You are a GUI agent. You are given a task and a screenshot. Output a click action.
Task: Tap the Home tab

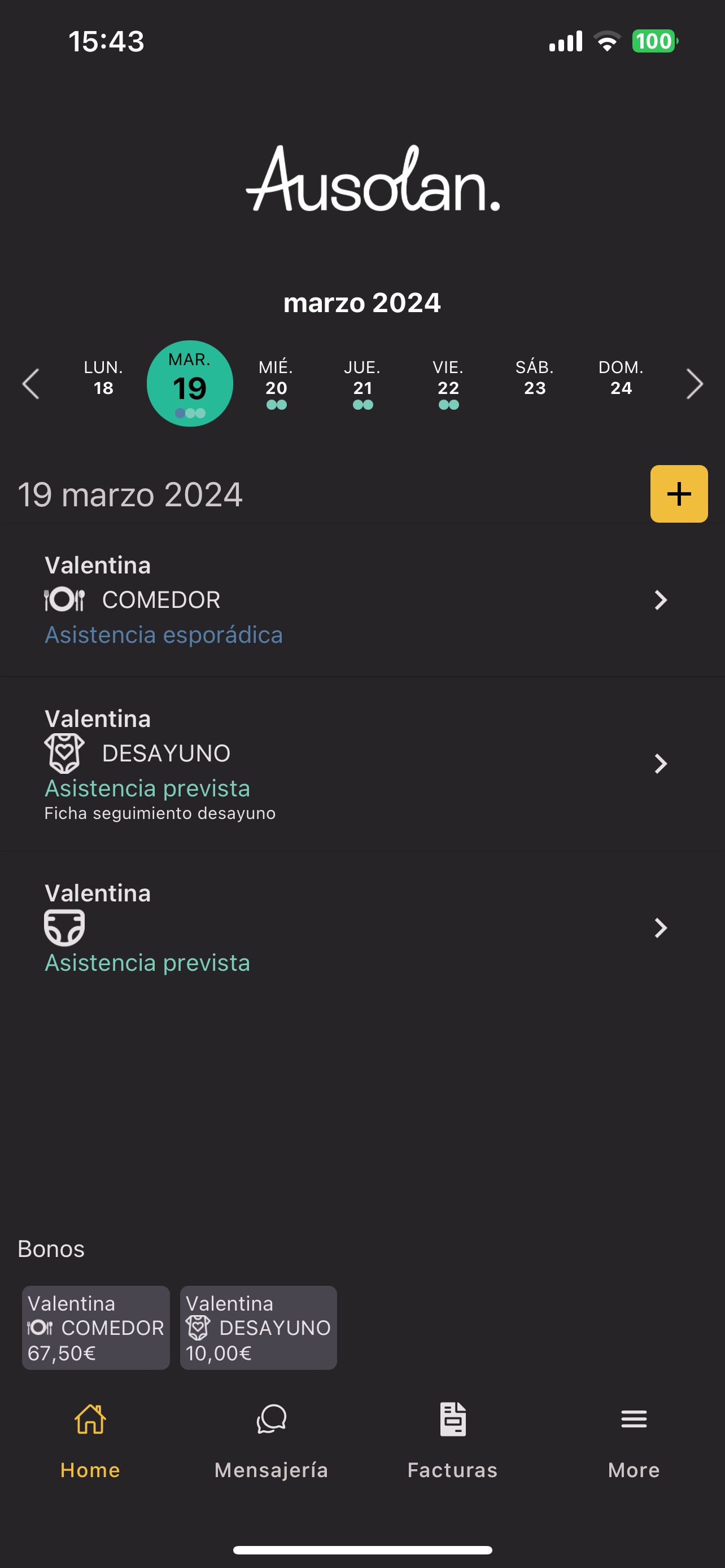point(91,1440)
